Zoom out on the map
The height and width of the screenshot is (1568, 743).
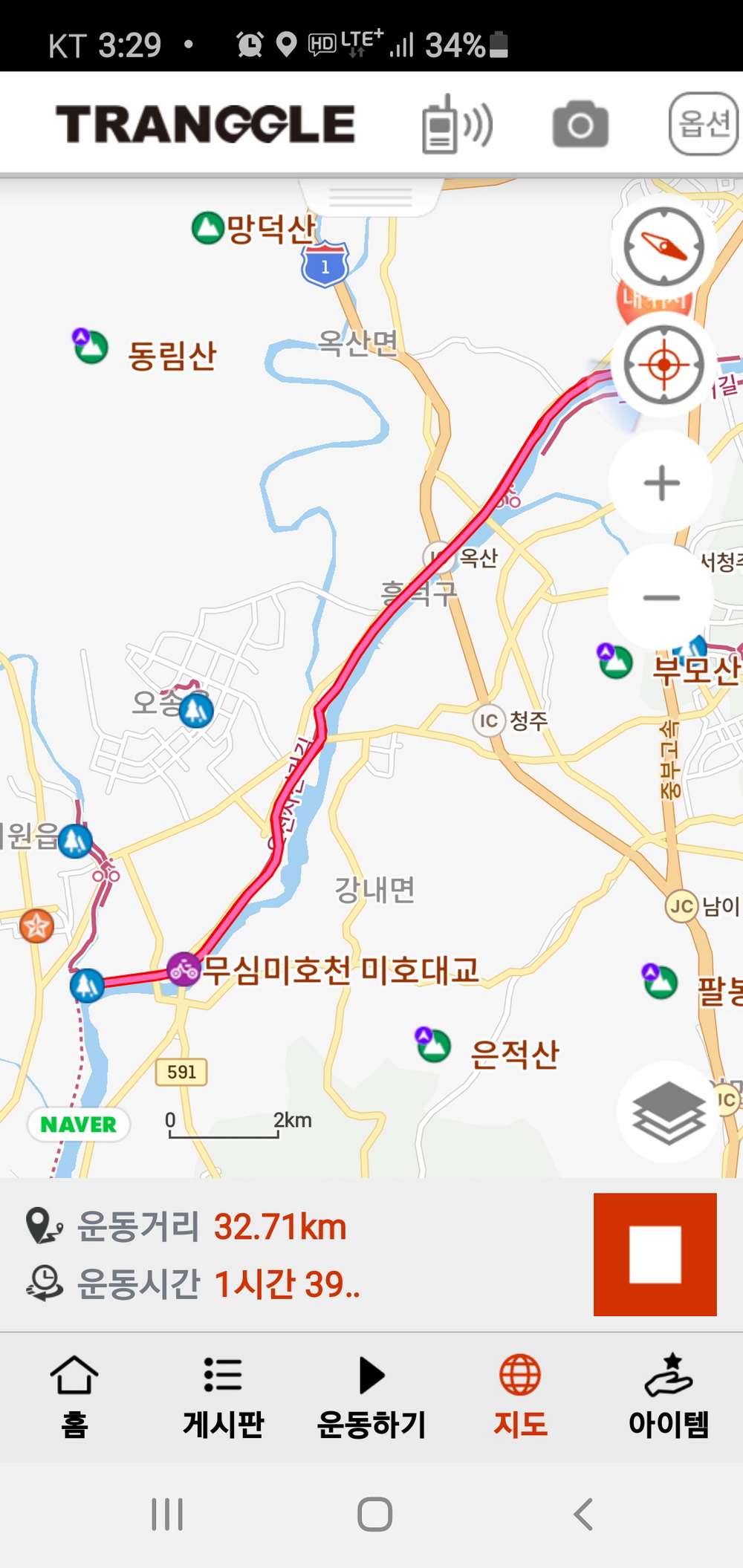661,597
